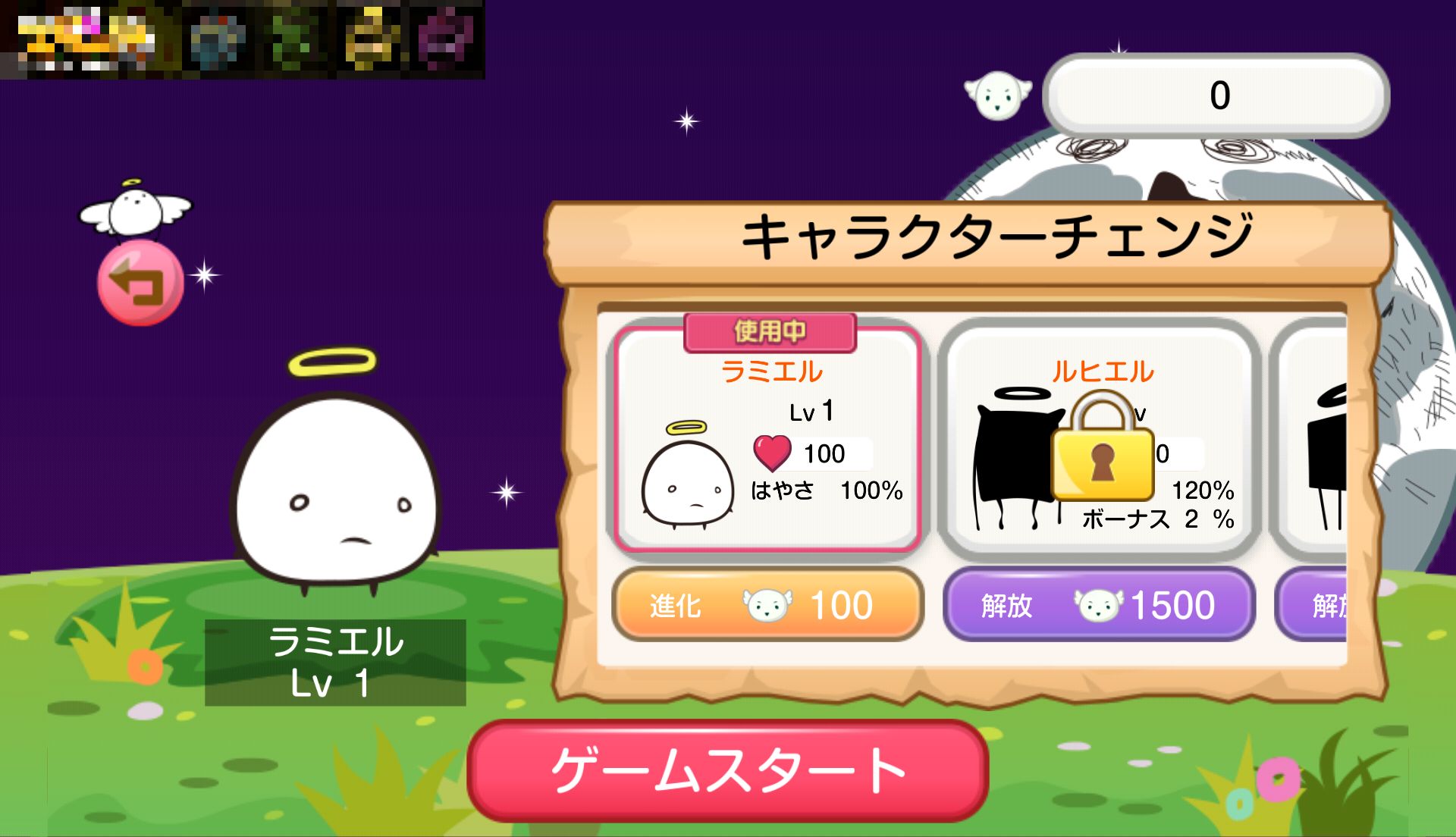Tap the pink back arrow button
This screenshot has height=837, width=1456.
140,283
